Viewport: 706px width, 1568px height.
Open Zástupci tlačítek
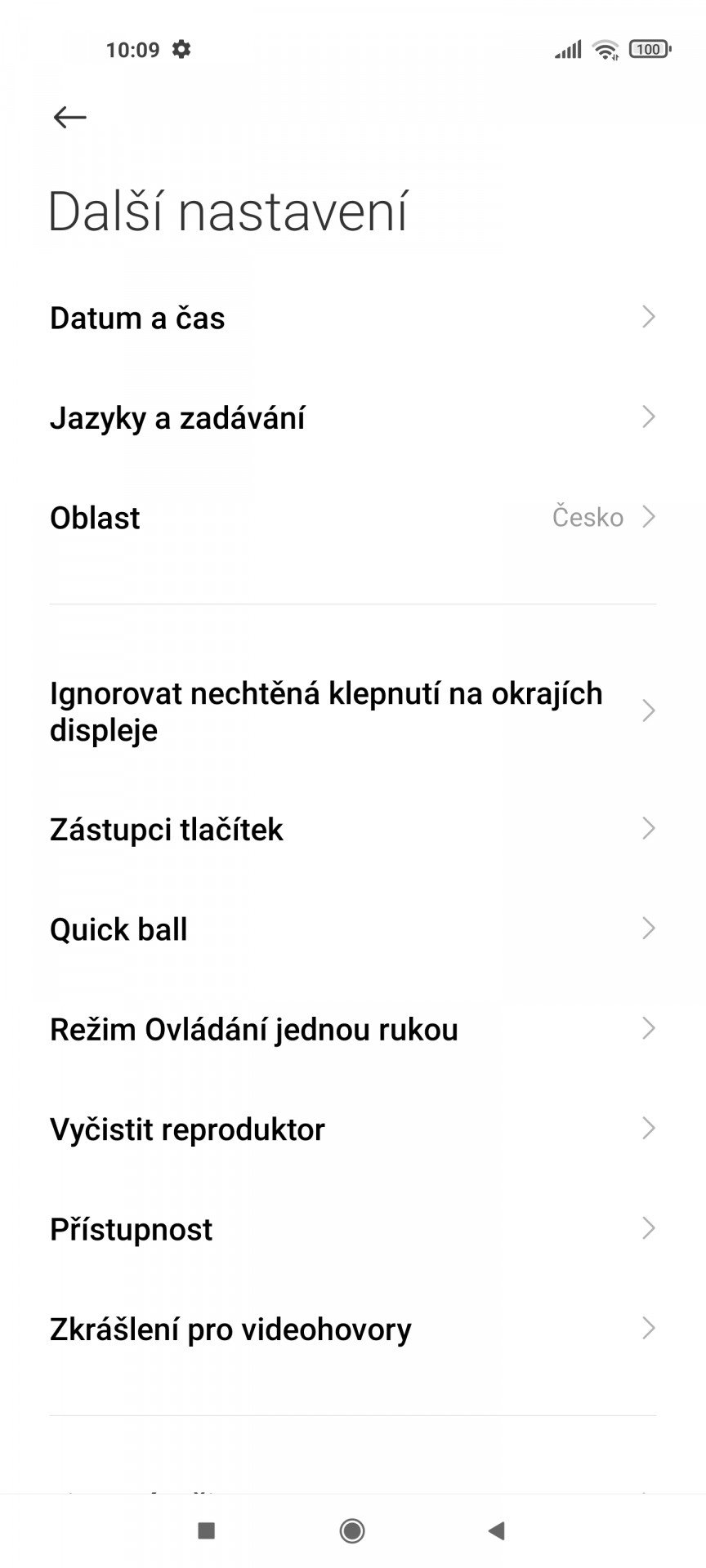[x=353, y=829]
